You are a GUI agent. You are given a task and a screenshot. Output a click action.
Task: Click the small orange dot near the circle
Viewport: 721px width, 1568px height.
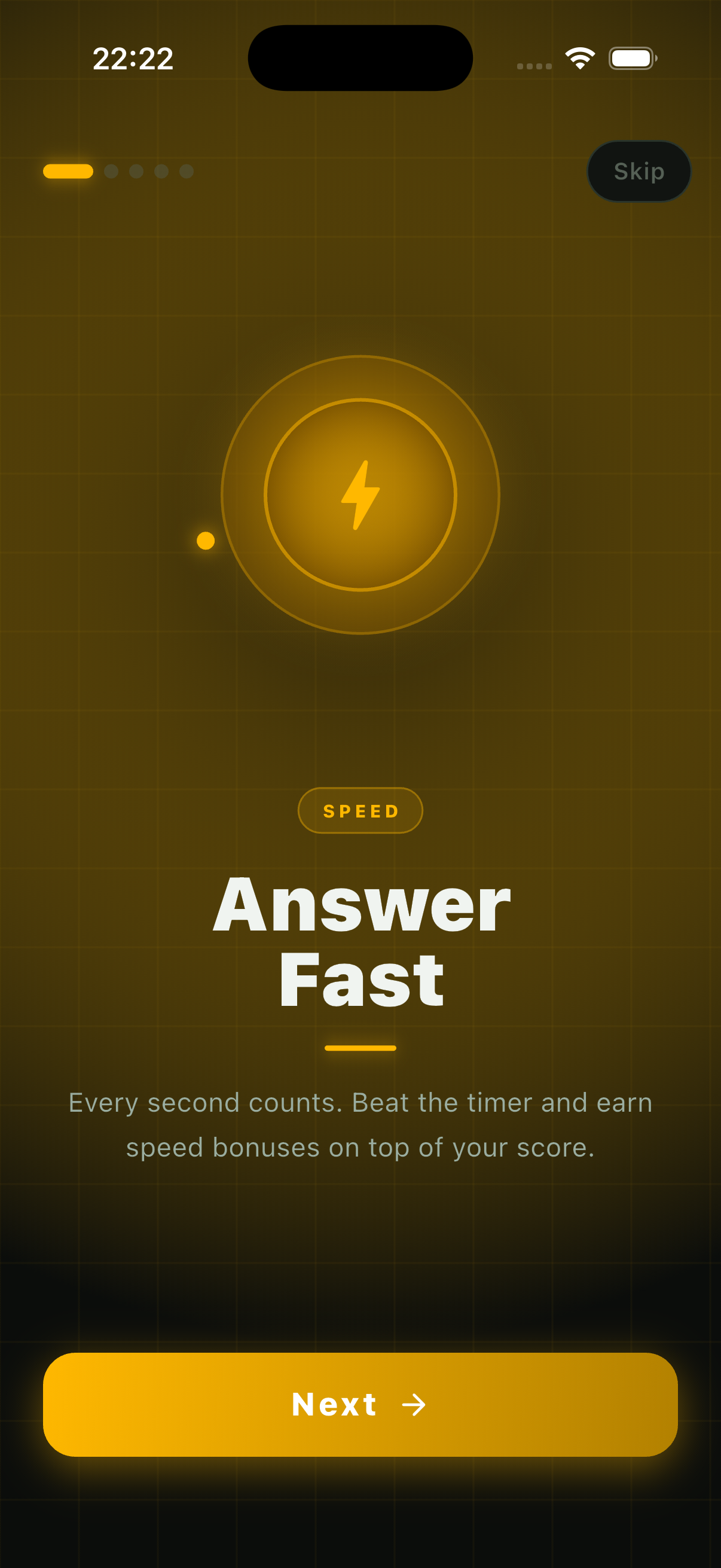coord(206,539)
